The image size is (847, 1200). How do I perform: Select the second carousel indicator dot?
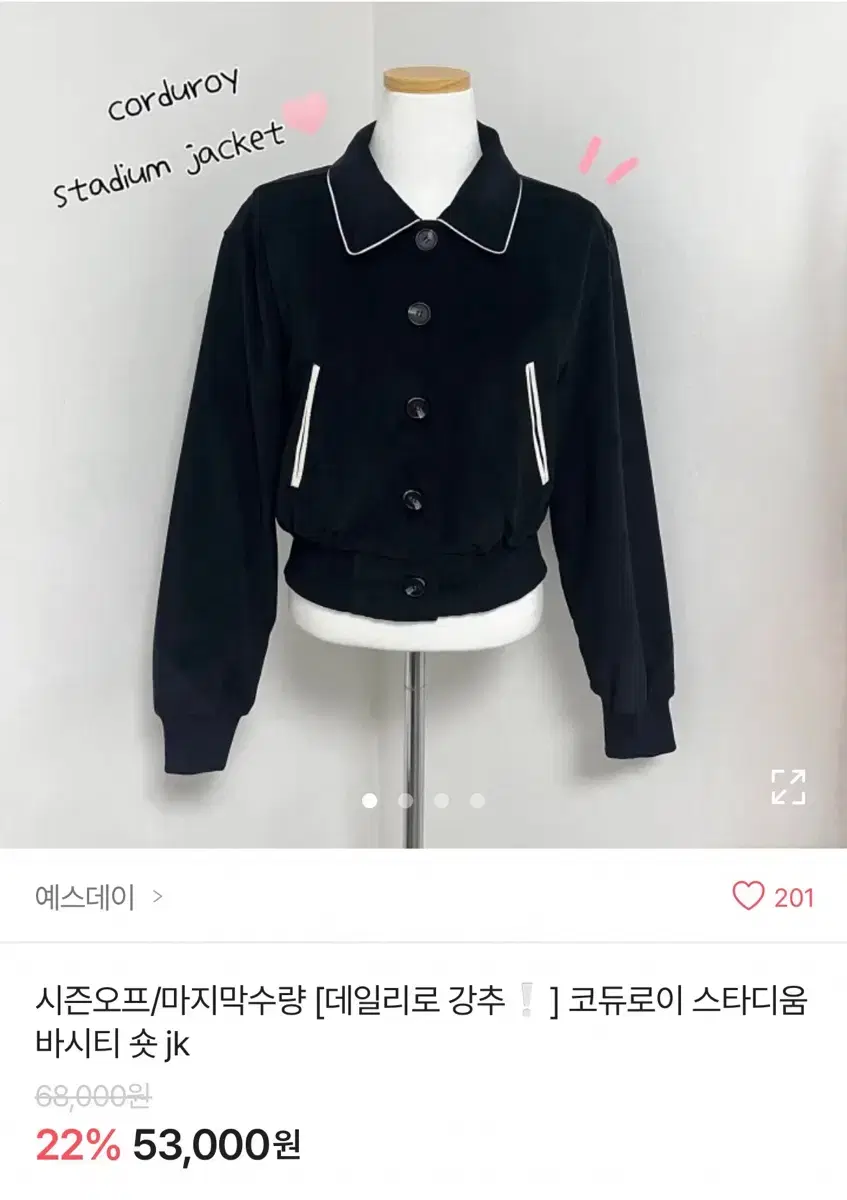[x=403, y=799]
